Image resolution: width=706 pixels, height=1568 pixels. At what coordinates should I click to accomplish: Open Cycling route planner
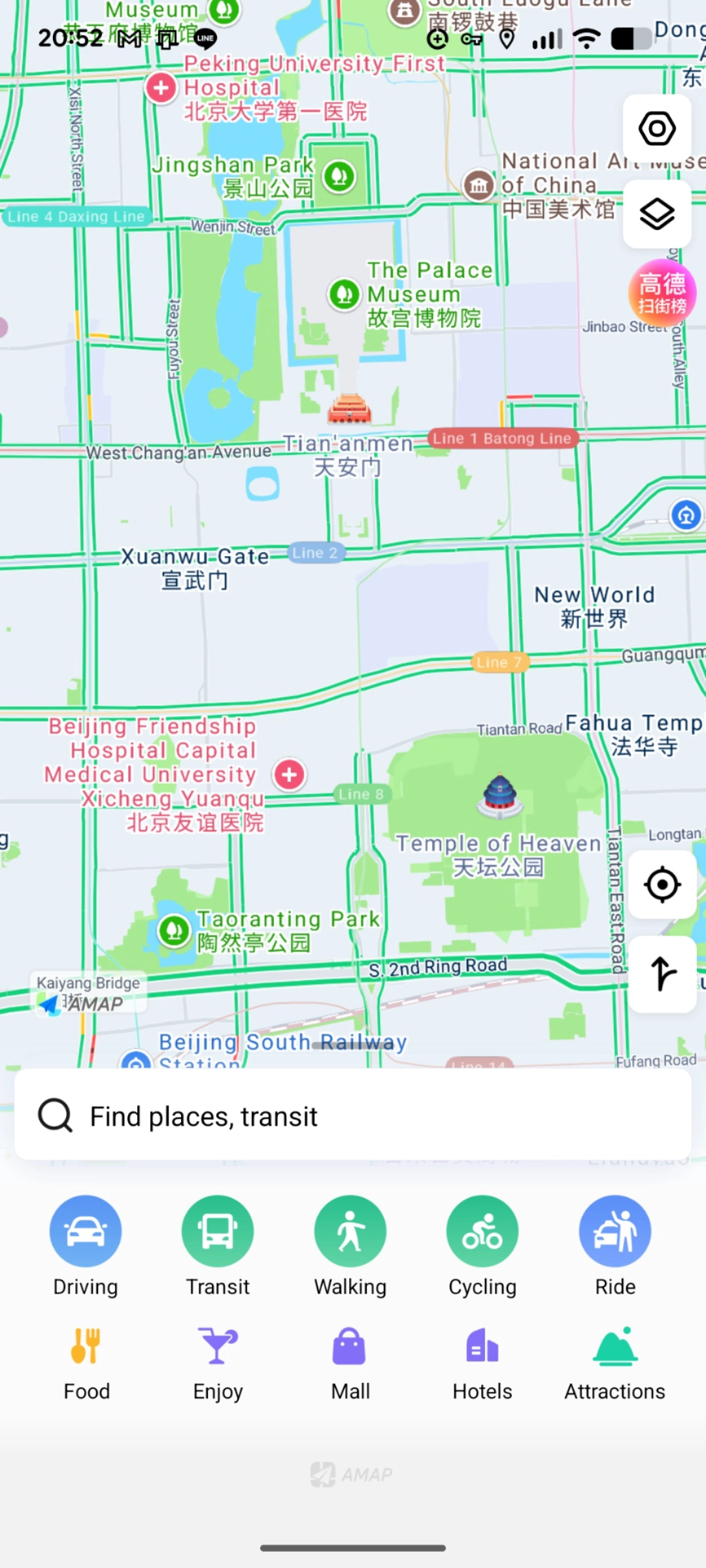coord(482,1232)
